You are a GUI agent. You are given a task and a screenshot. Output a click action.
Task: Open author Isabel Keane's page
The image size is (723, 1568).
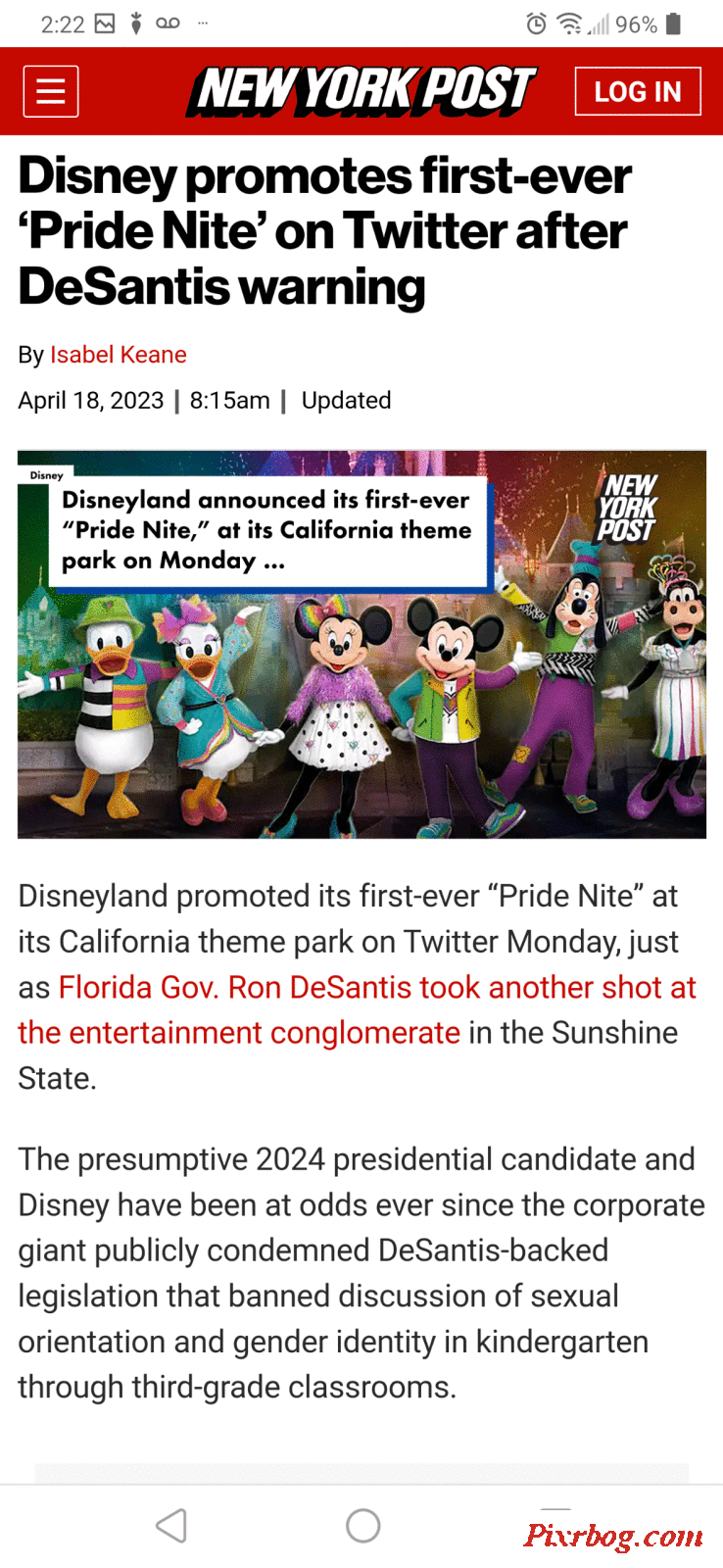point(119,355)
